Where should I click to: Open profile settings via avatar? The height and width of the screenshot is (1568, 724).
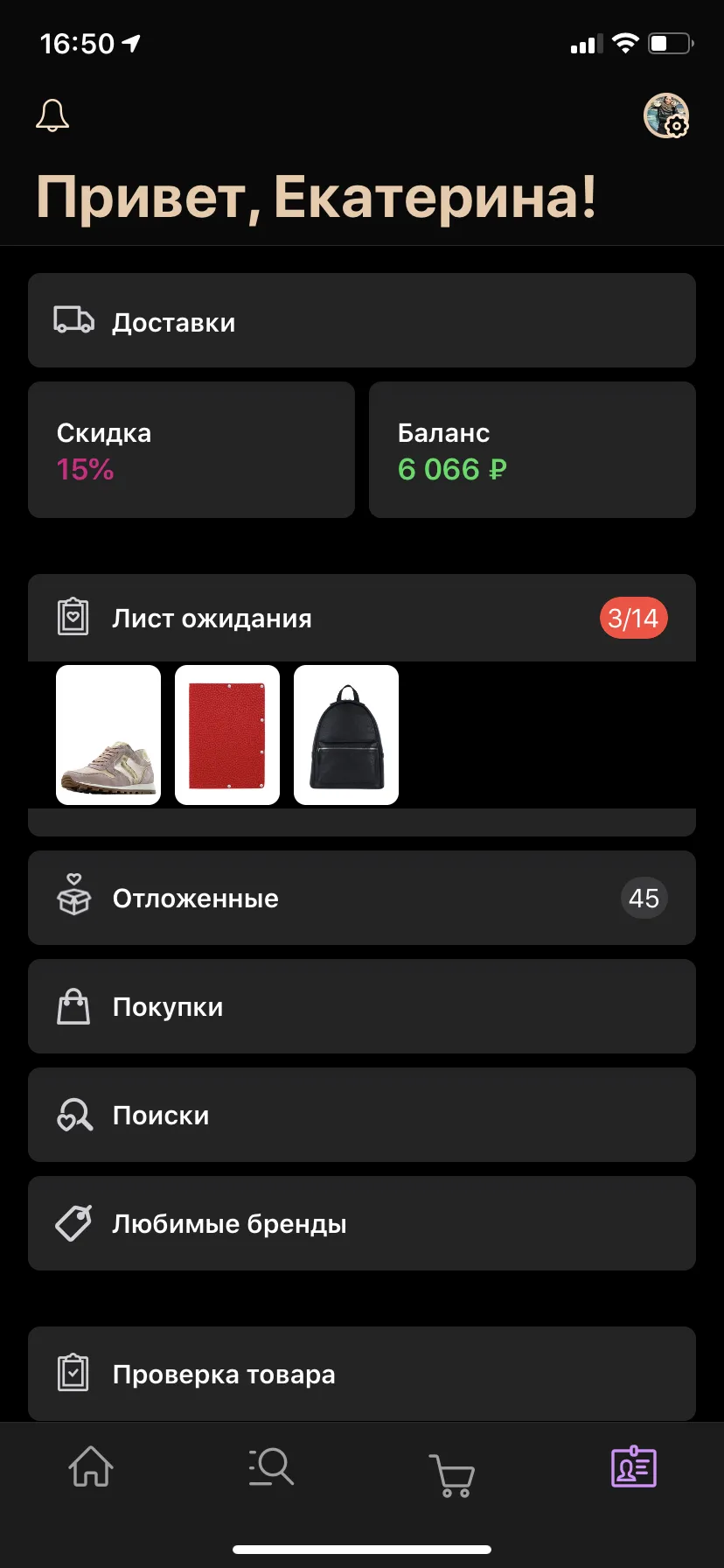coord(666,115)
